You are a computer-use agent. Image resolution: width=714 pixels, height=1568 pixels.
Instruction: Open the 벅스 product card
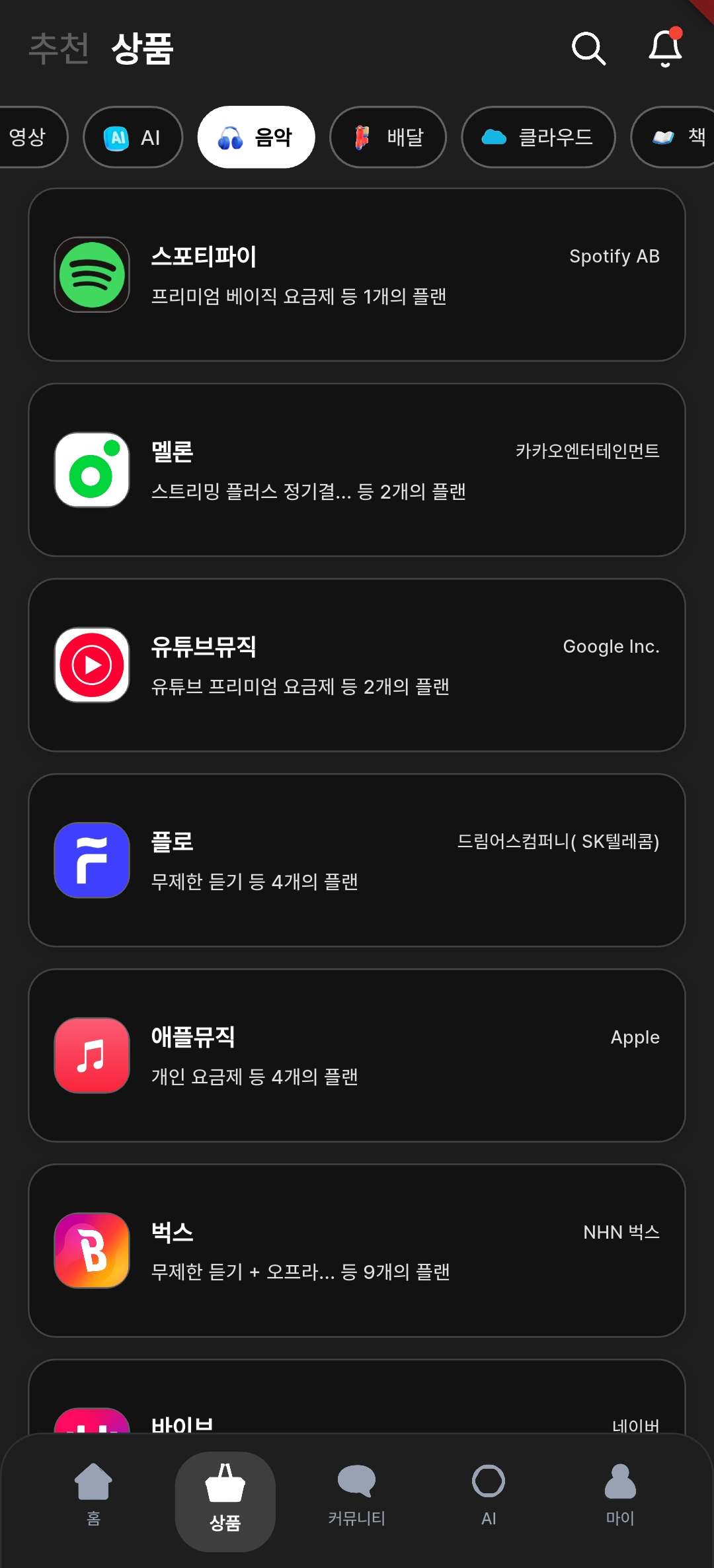click(357, 1250)
